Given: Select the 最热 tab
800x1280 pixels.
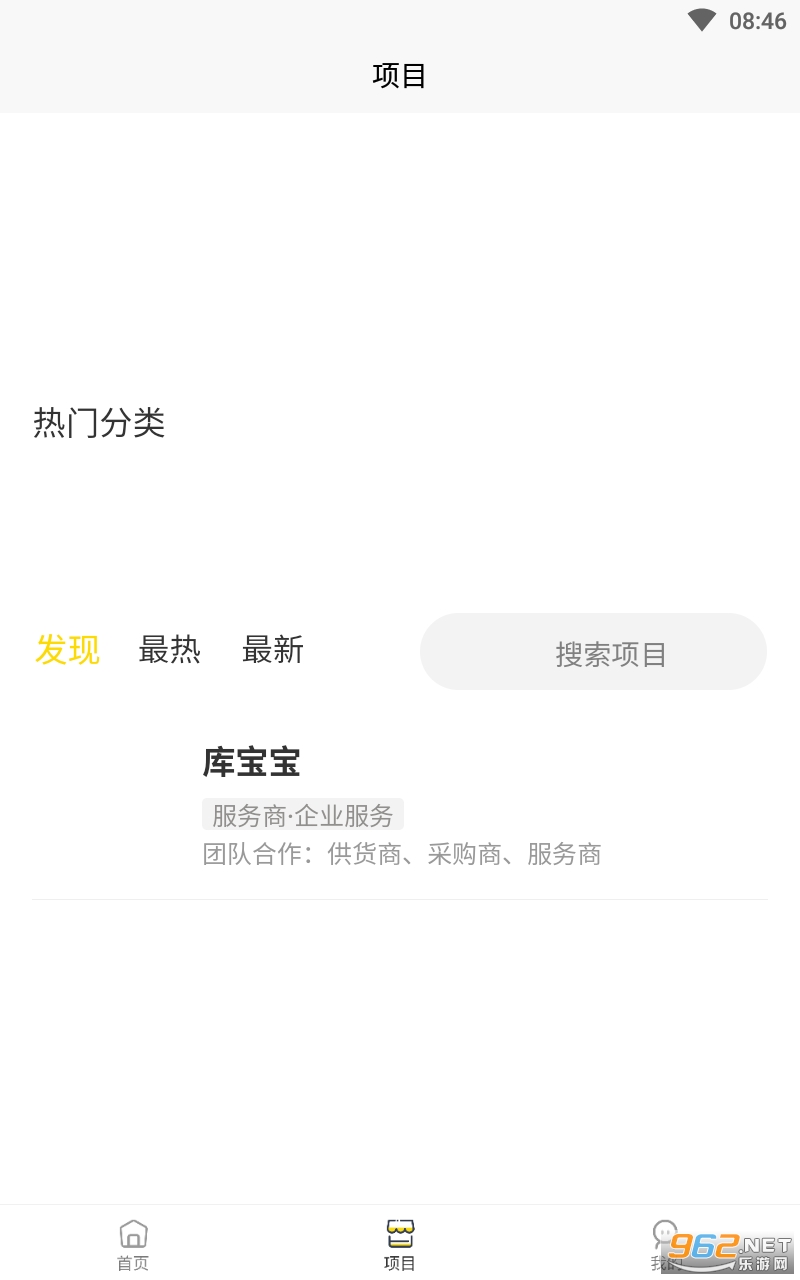Looking at the screenshot, I should click(x=170, y=650).
